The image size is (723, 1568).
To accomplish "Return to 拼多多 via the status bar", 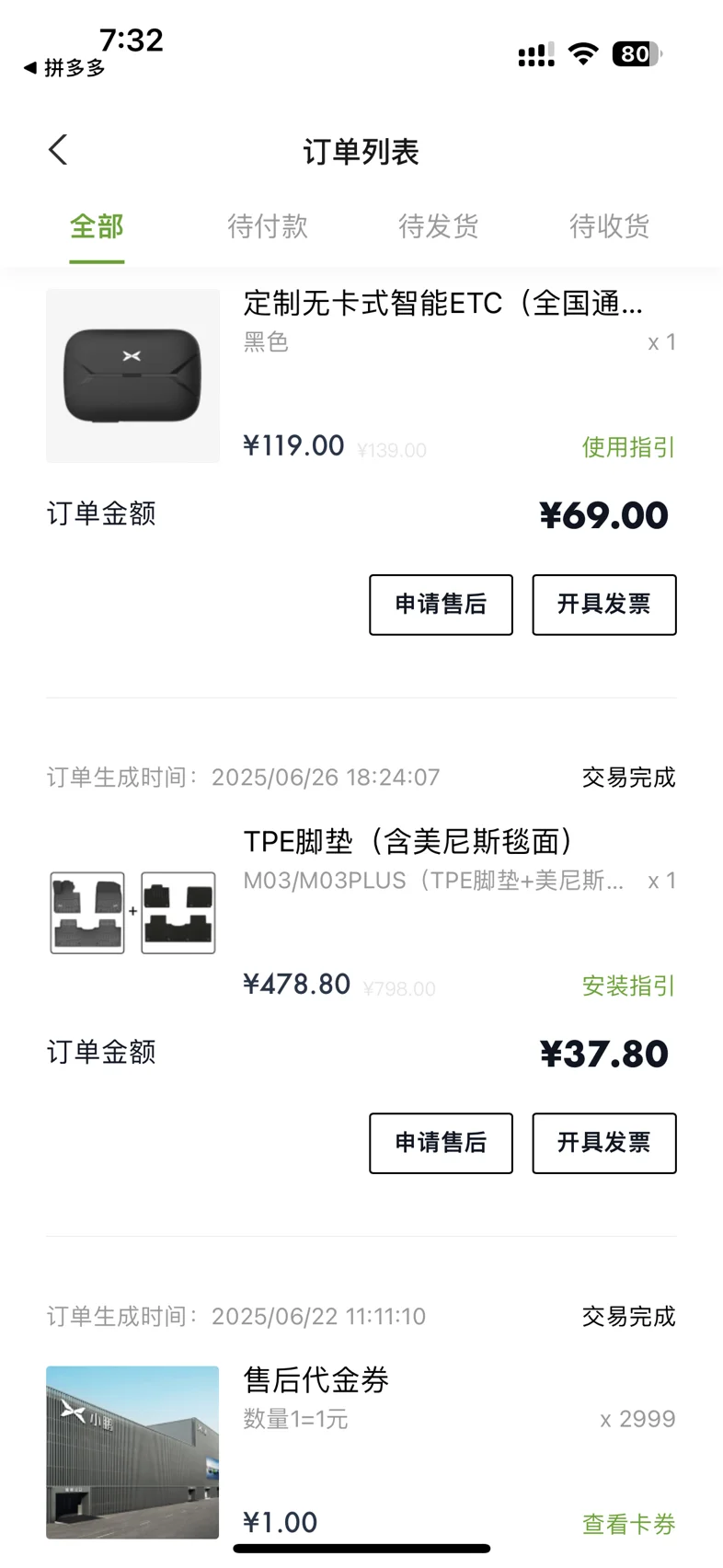I will [x=64, y=68].
